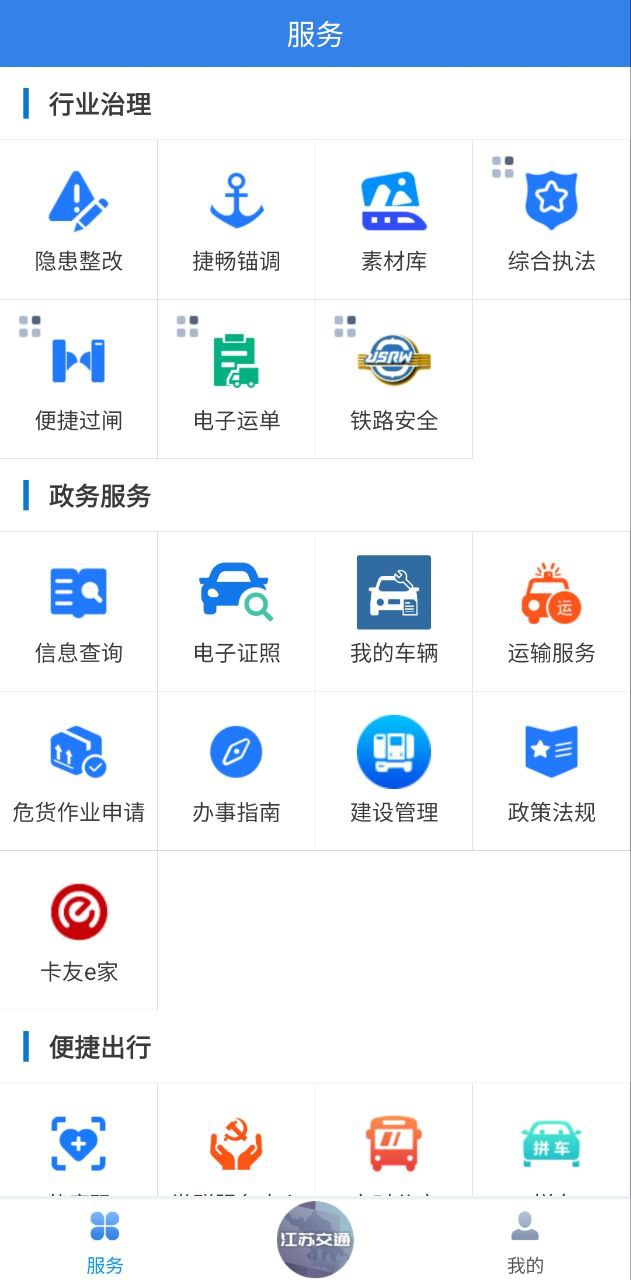The width and height of the screenshot is (631, 1280).
Task: Open 政策法规 policies and regulations
Action: (x=551, y=771)
